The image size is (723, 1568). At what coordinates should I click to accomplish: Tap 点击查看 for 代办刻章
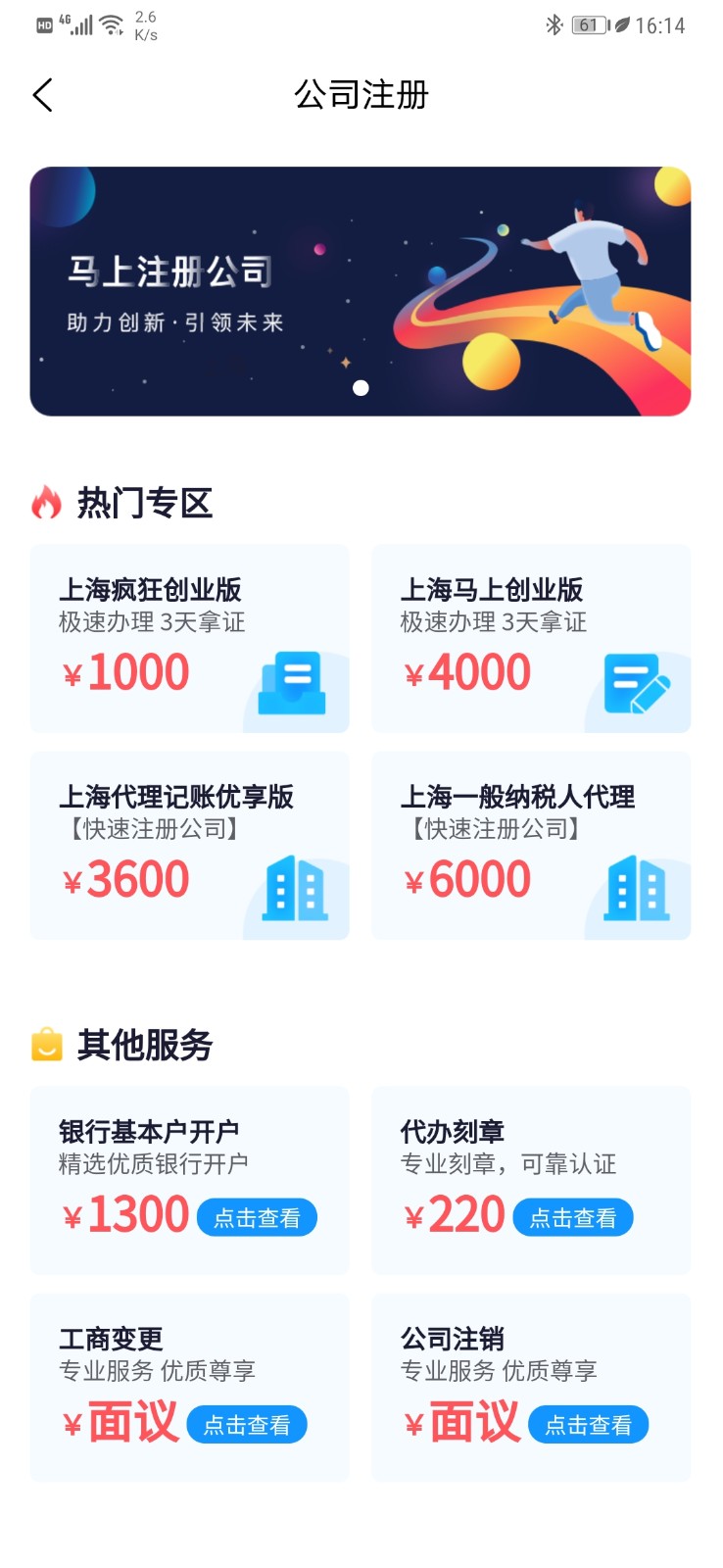pos(573,1217)
